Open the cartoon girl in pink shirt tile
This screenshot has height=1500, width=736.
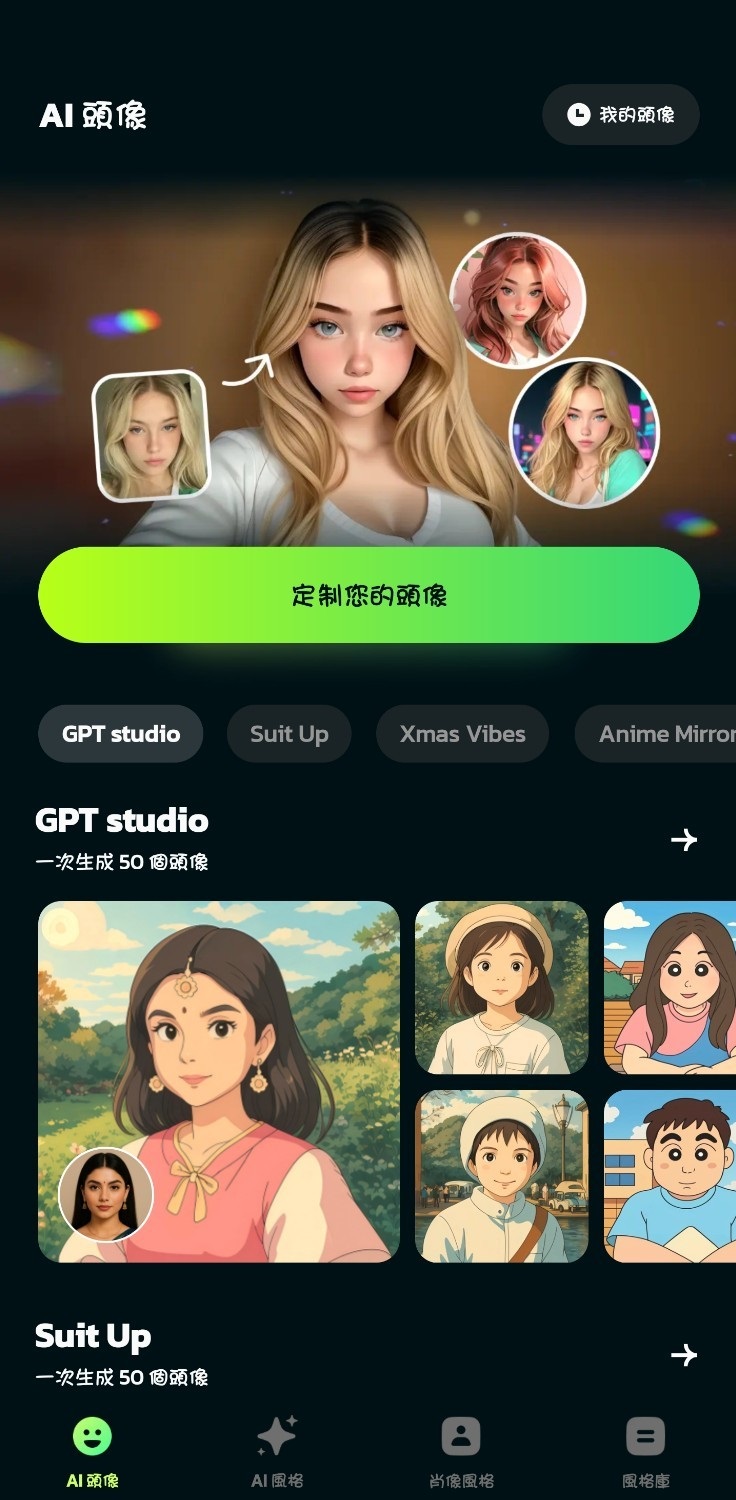[670, 987]
